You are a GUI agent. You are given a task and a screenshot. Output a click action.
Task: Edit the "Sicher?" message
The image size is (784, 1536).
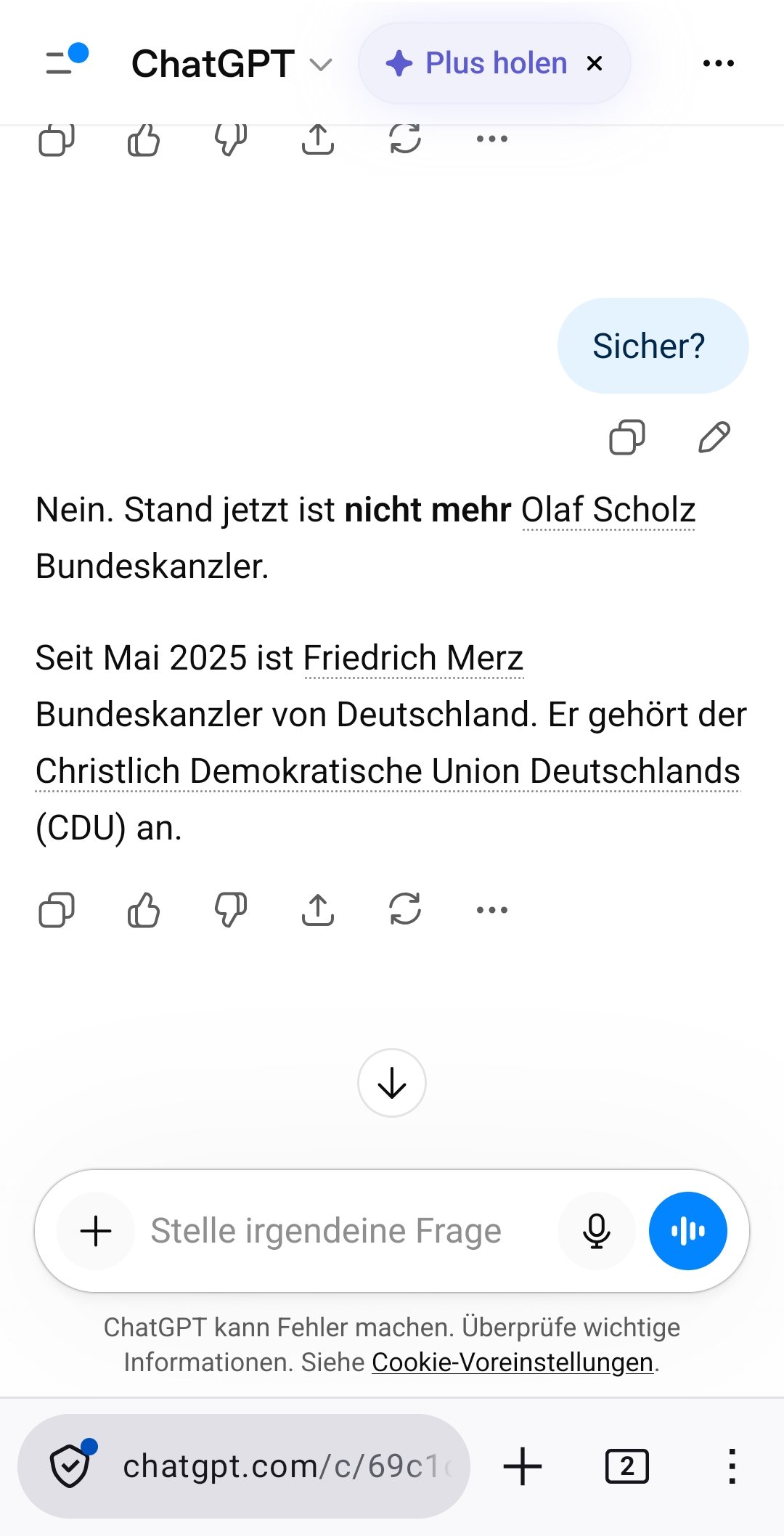pyautogui.click(x=713, y=436)
